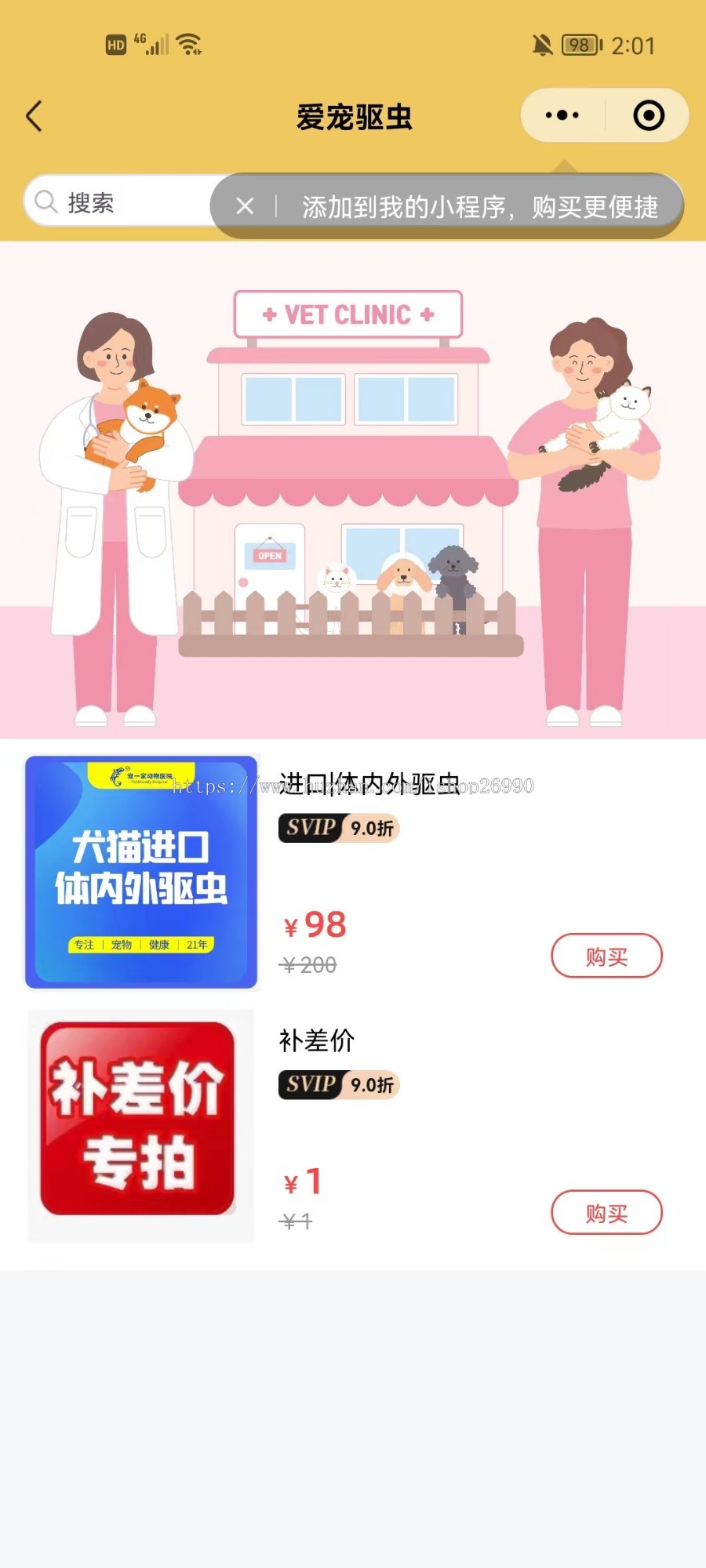The height and width of the screenshot is (1568, 706).
Task: Open the mini program more options menu
Action: (562, 115)
